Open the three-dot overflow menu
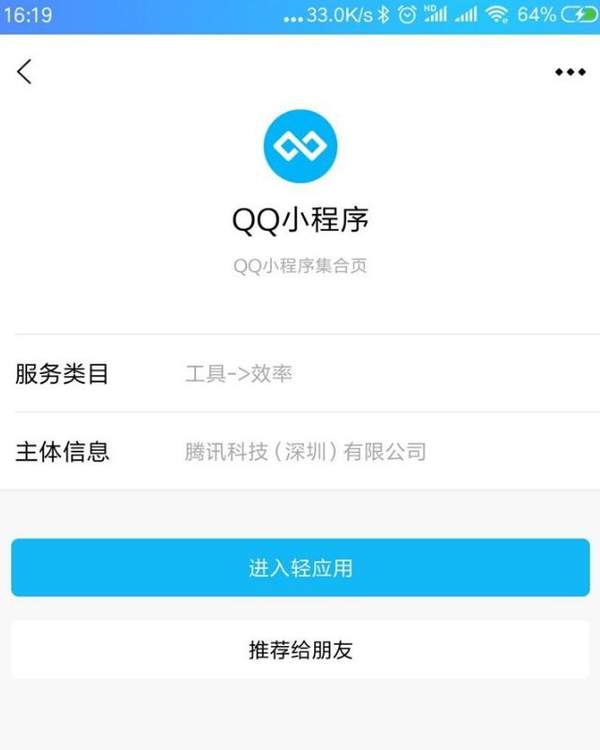Image resolution: width=600 pixels, height=750 pixels. click(x=570, y=72)
